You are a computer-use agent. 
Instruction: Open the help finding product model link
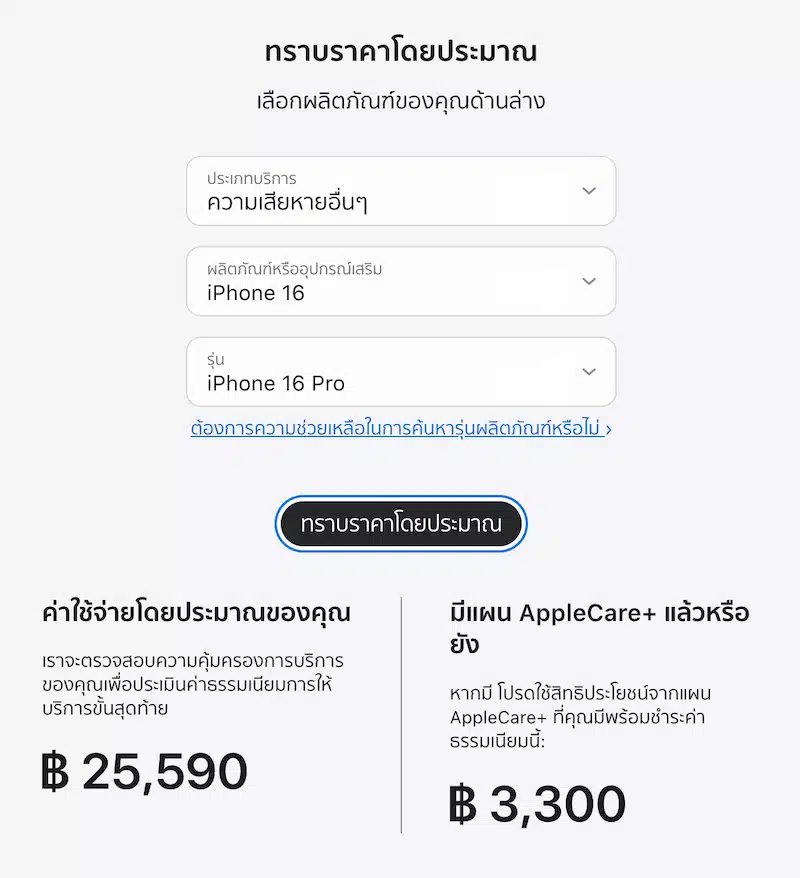point(400,429)
